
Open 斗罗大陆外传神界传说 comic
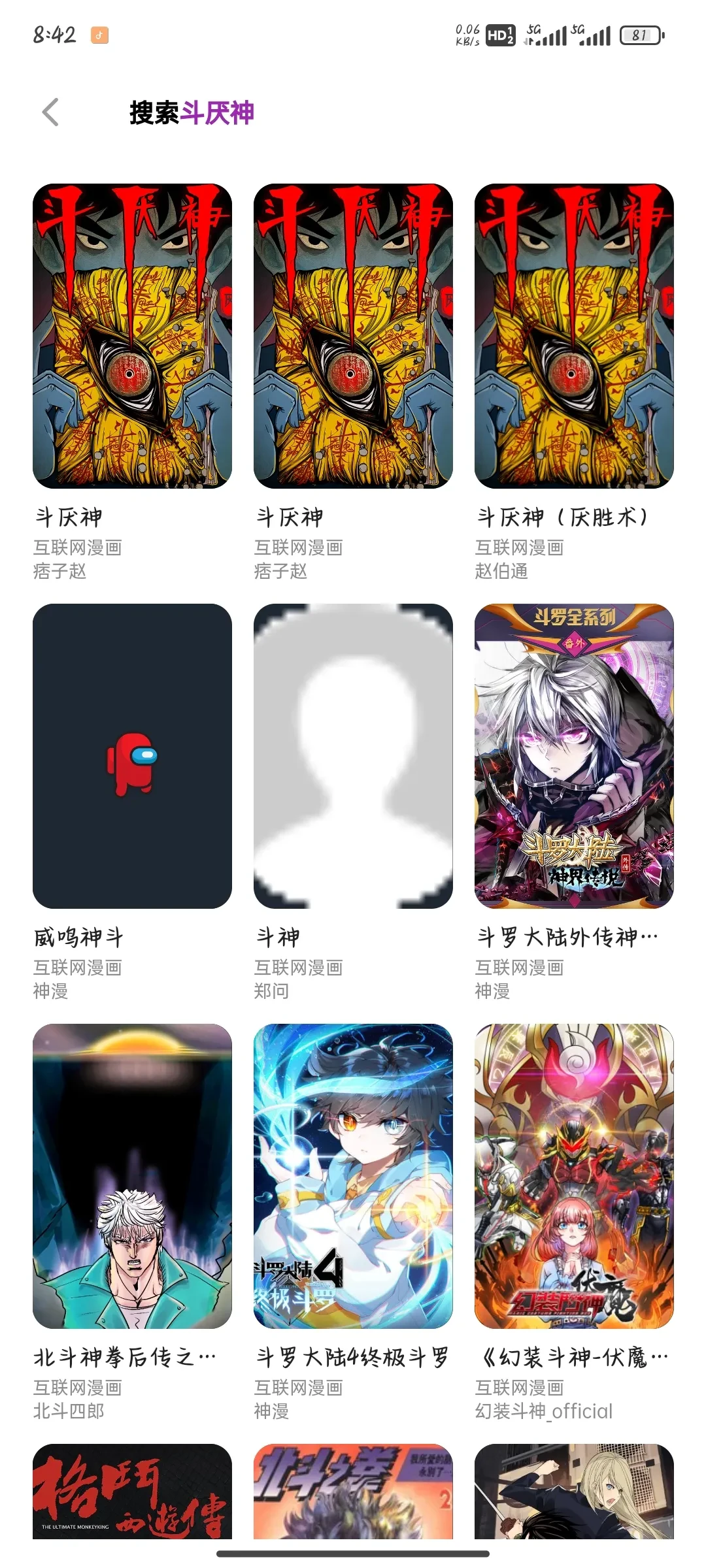574,756
